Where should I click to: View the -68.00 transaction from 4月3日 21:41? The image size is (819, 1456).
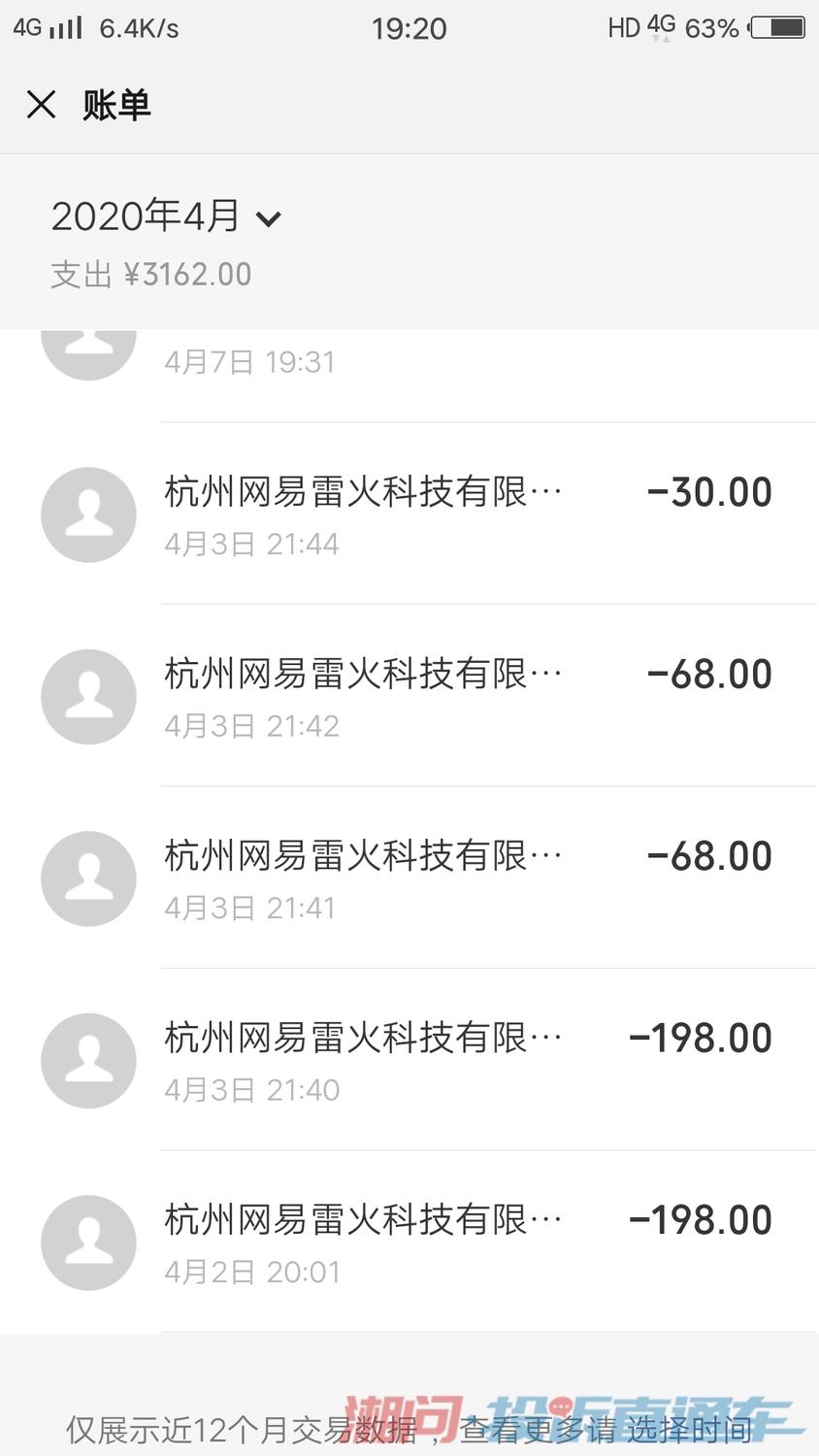pos(409,877)
